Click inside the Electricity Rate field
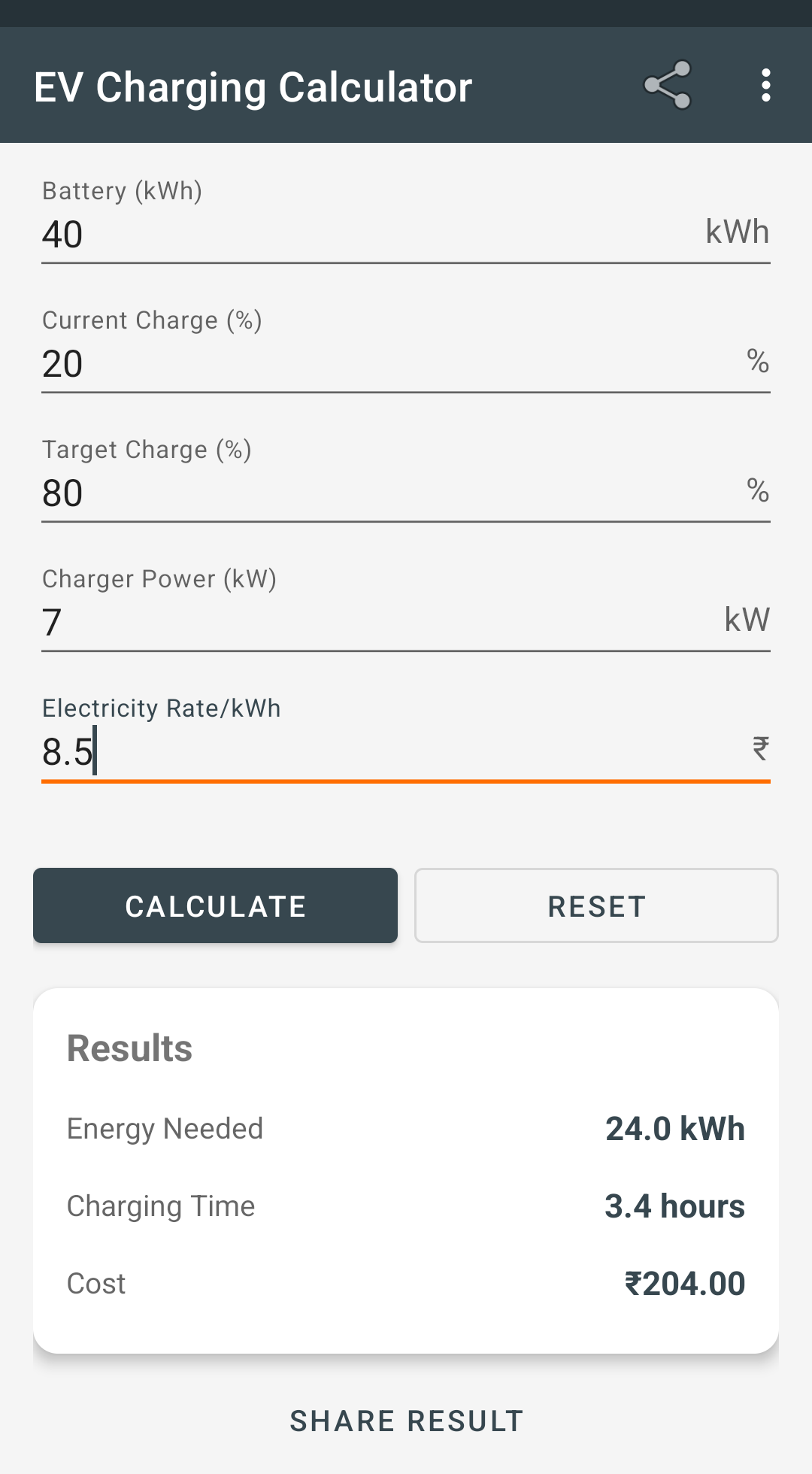This screenshot has height=1474, width=812. tap(301, 750)
